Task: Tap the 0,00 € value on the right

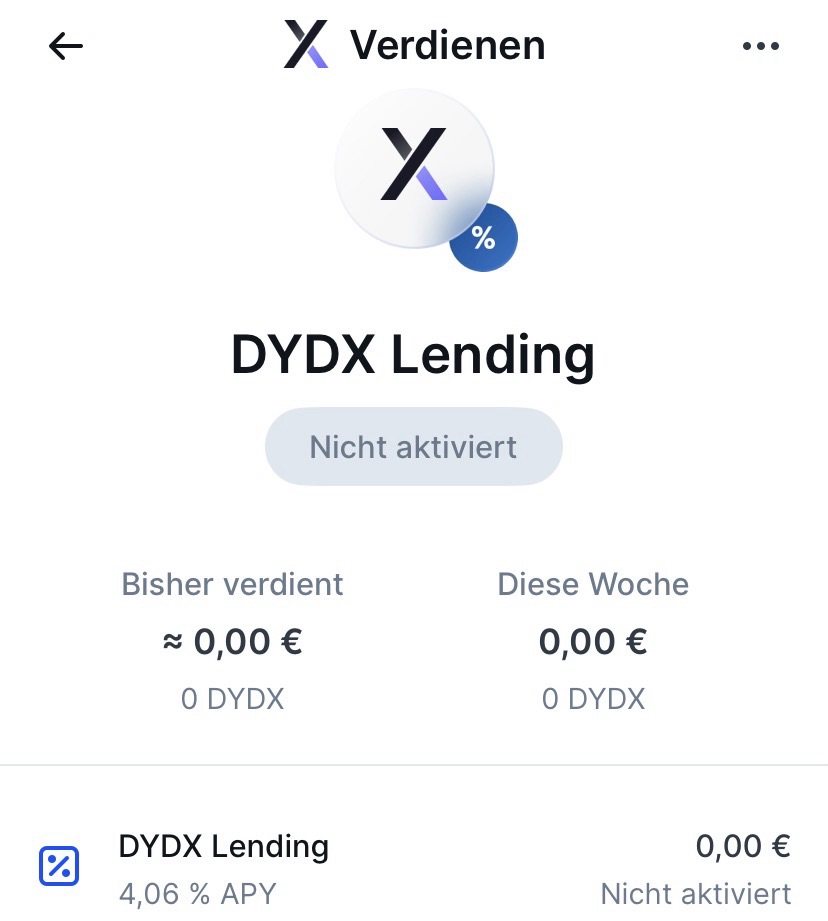Action: (743, 846)
